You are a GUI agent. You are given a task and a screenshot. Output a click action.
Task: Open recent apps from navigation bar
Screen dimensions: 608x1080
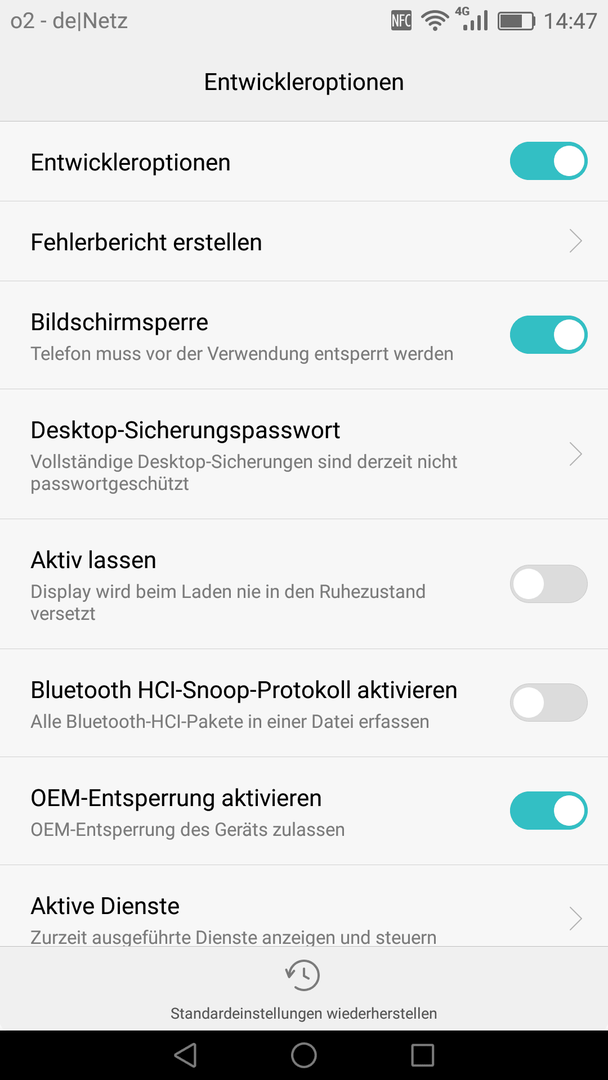coord(422,1055)
